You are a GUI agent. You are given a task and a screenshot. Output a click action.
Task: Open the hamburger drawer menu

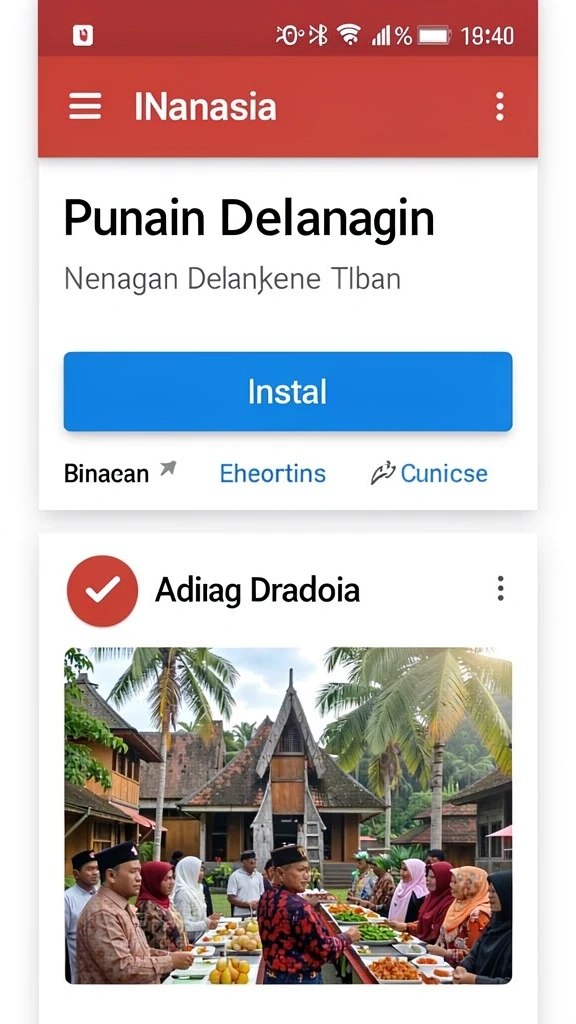pos(85,106)
